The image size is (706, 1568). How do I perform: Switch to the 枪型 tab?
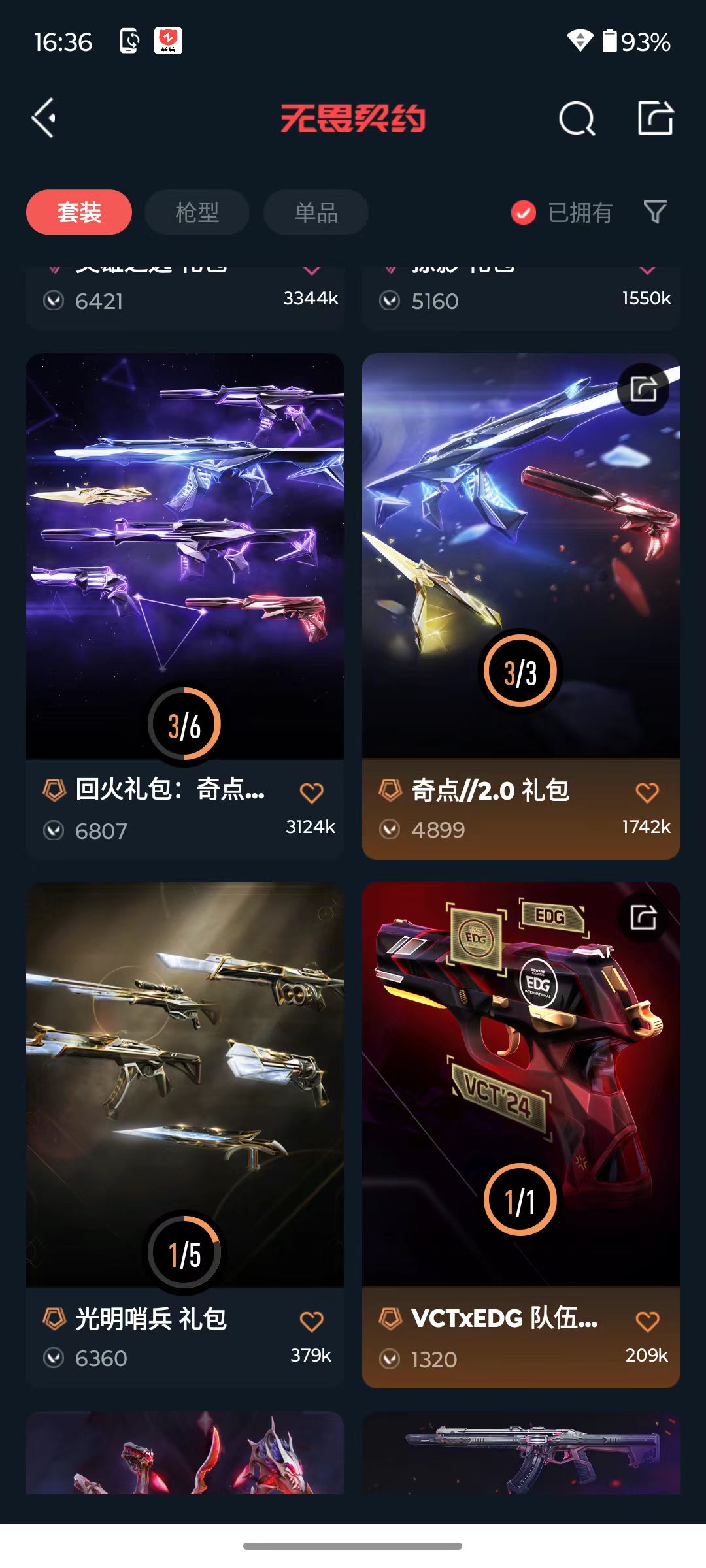click(197, 212)
